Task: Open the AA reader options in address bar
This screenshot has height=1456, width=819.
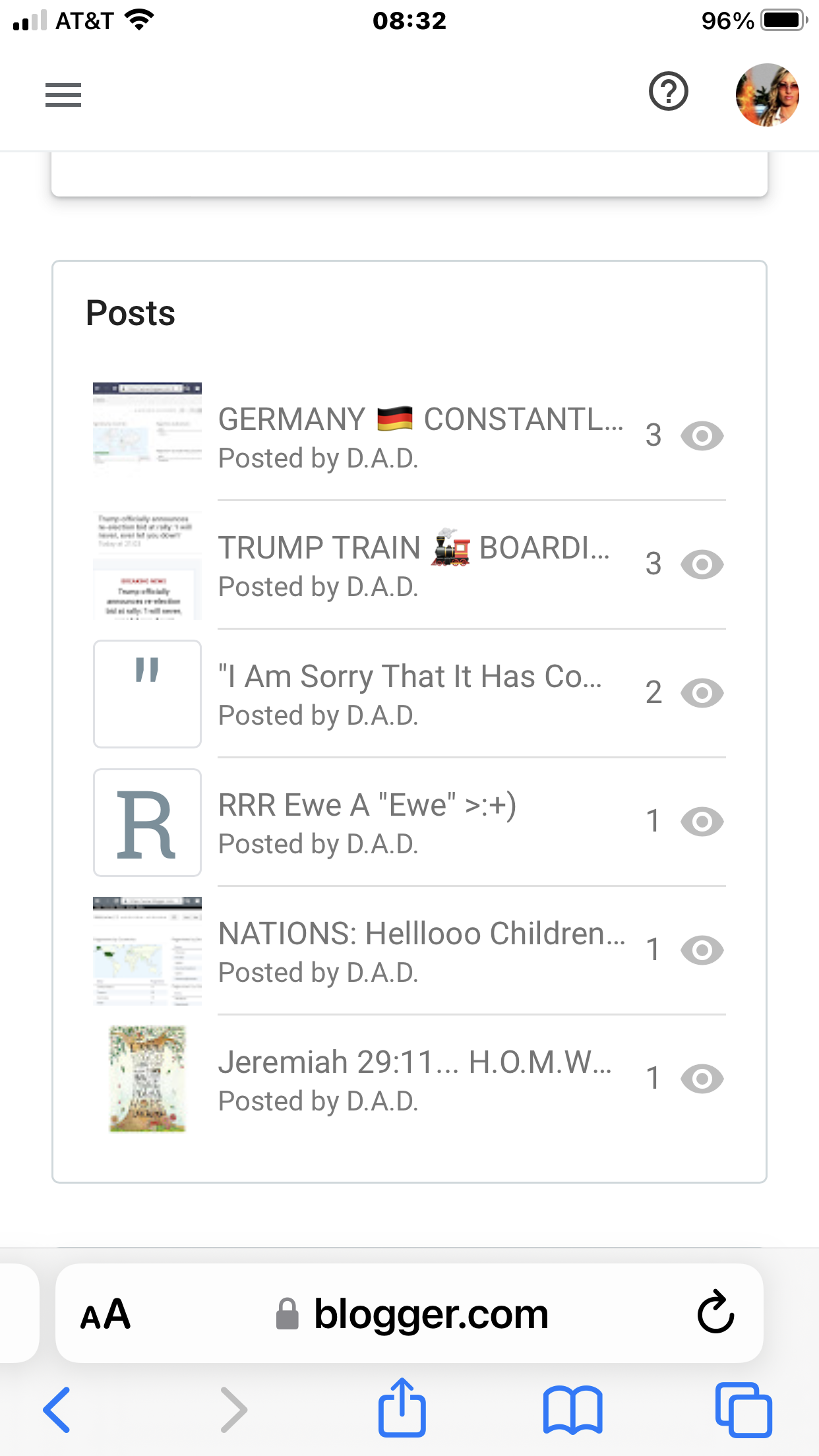Action: click(106, 1314)
